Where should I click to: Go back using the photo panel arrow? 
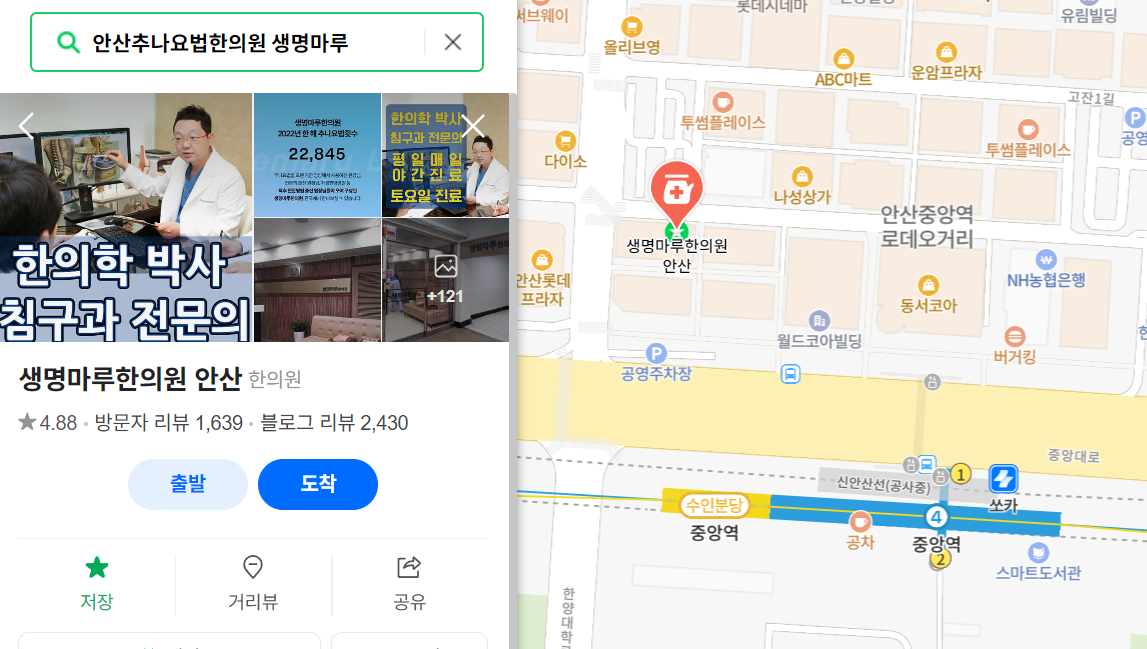[27, 125]
